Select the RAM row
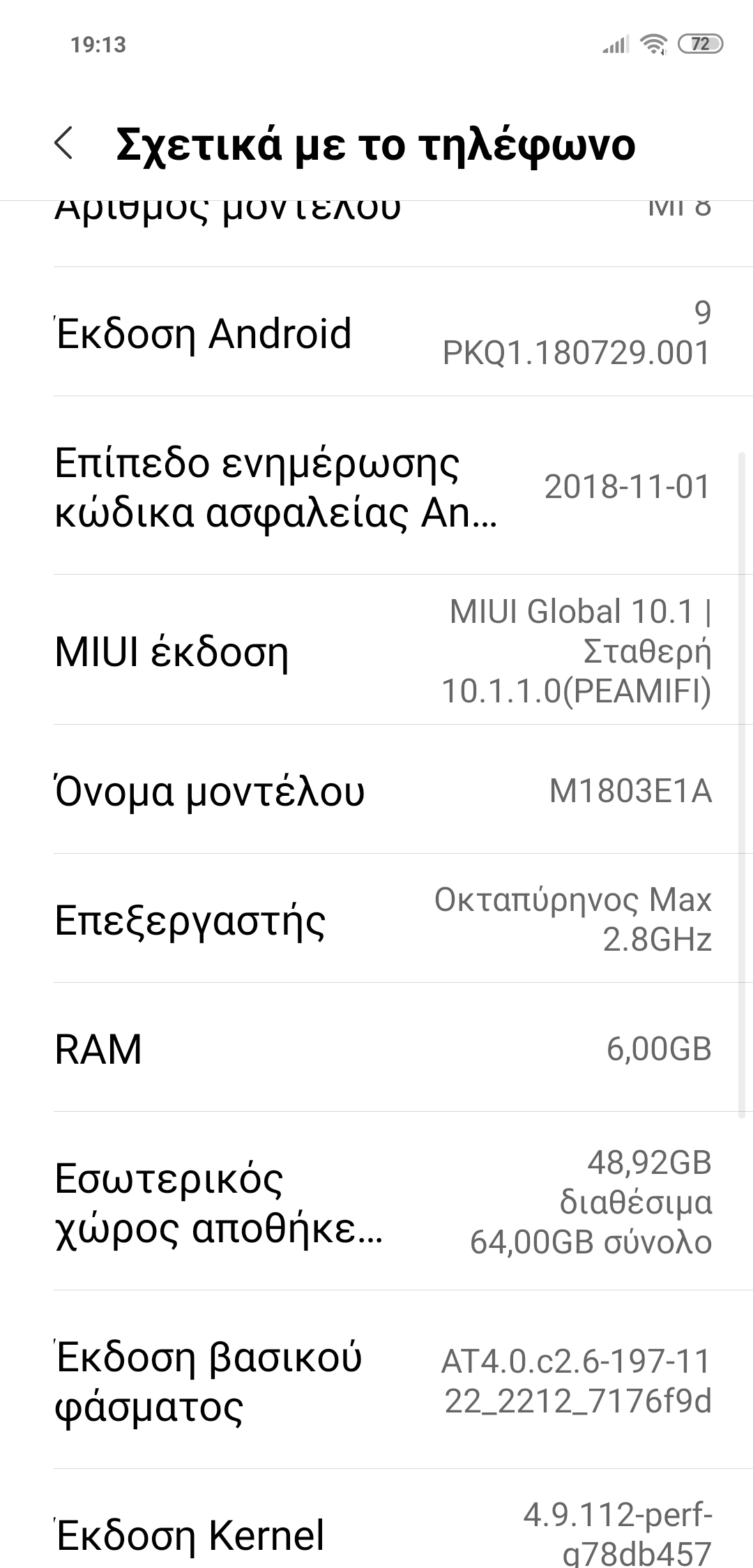The width and height of the screenshot is (753, 1568). coord(376,1048)
